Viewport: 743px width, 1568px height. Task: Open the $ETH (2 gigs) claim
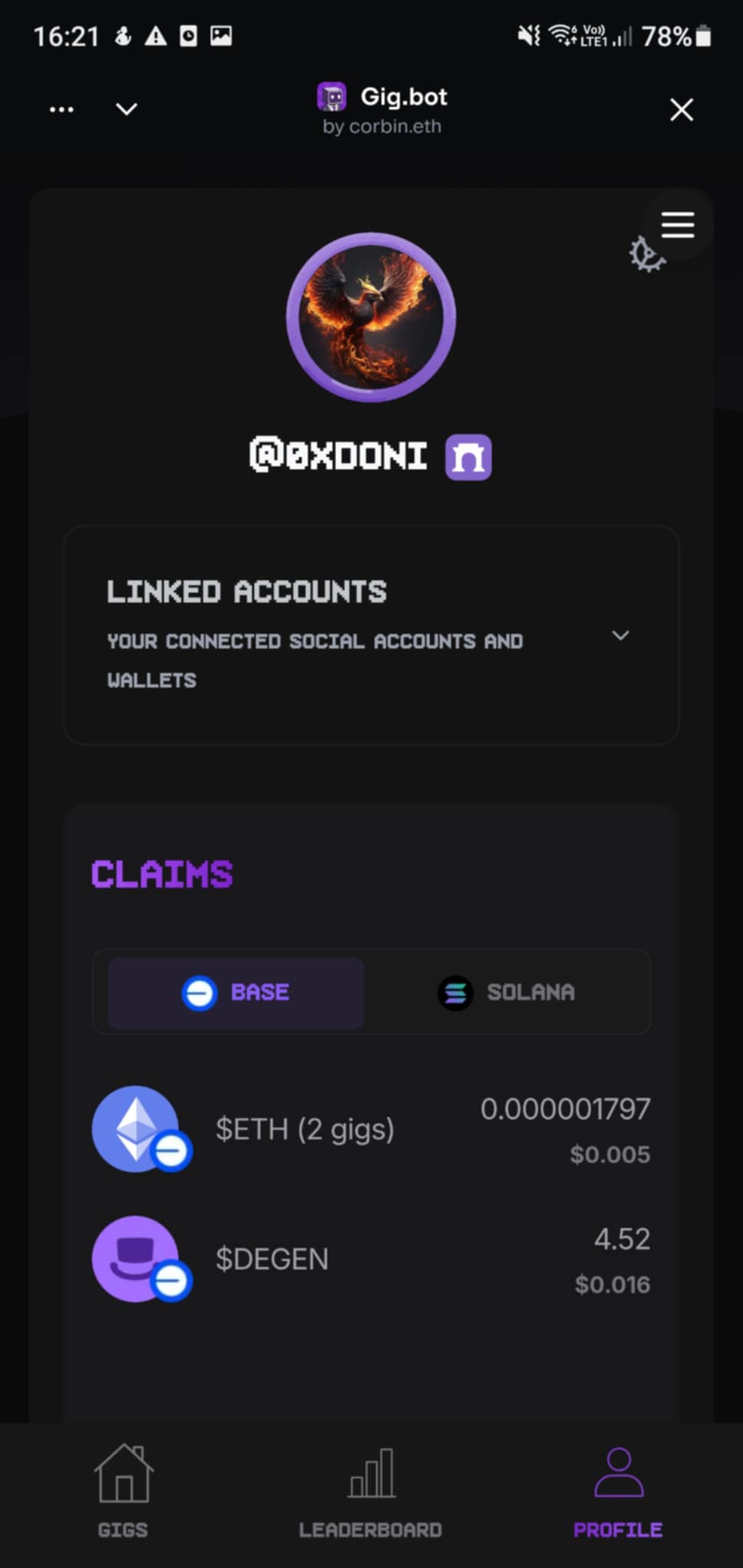(371, 1129)
